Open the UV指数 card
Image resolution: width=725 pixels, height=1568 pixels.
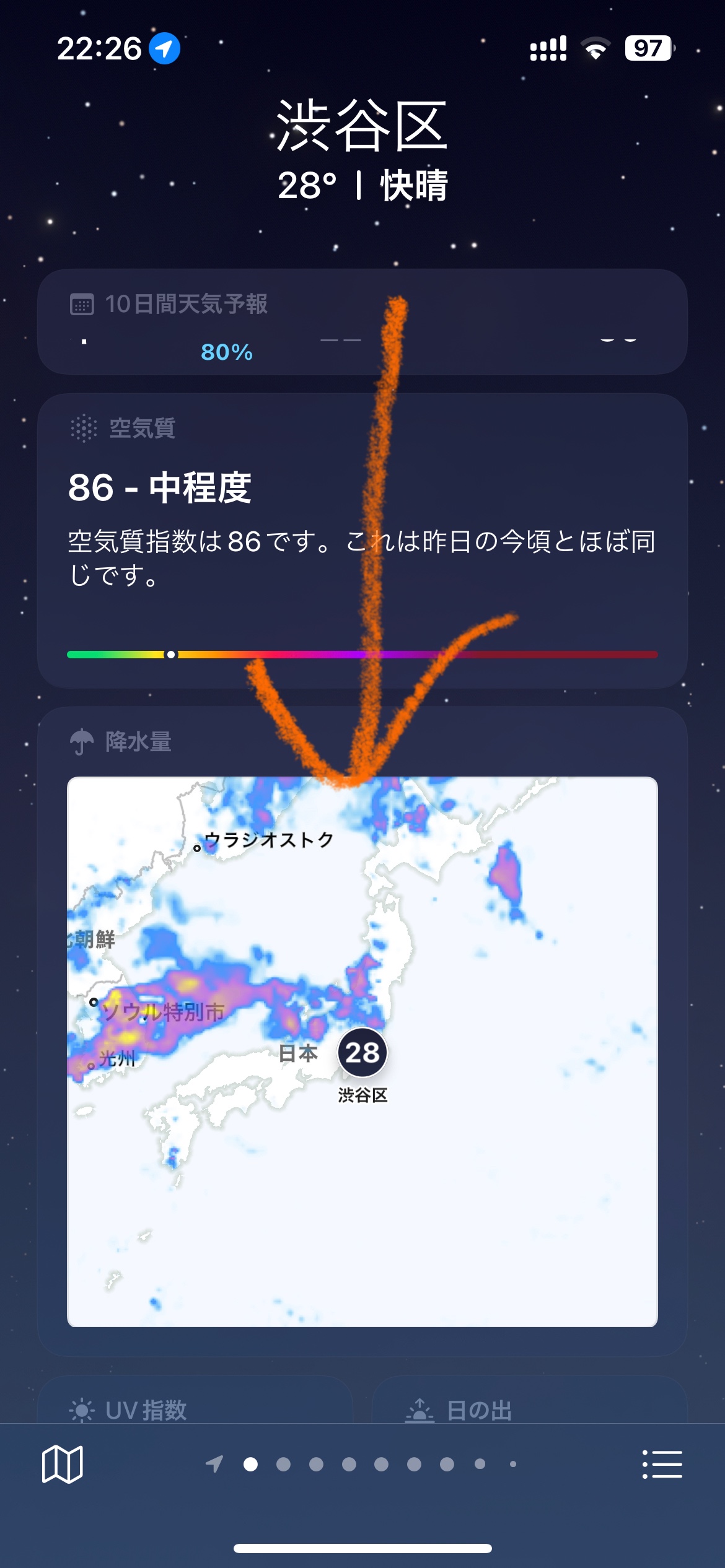[x=195, y=1405]
